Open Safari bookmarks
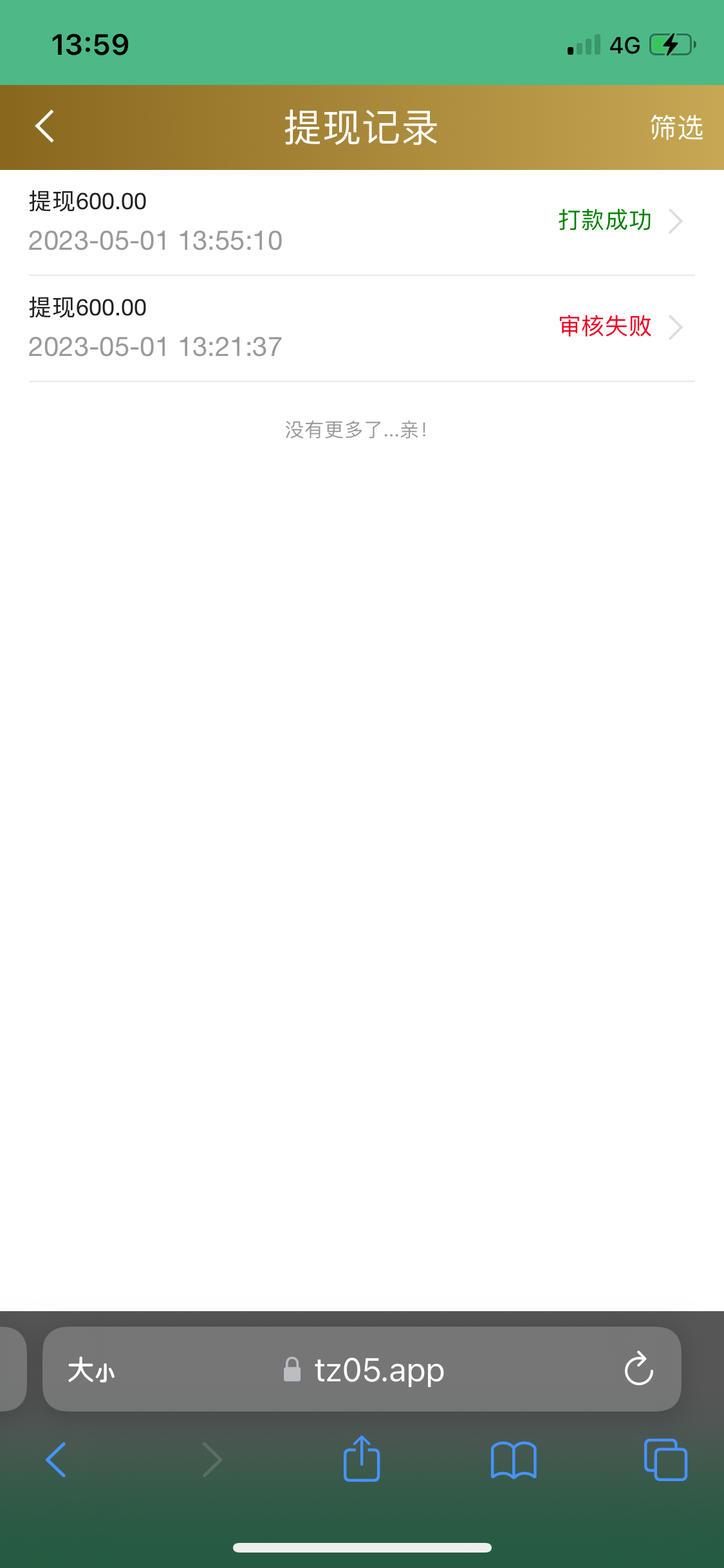 (513, 1459)
